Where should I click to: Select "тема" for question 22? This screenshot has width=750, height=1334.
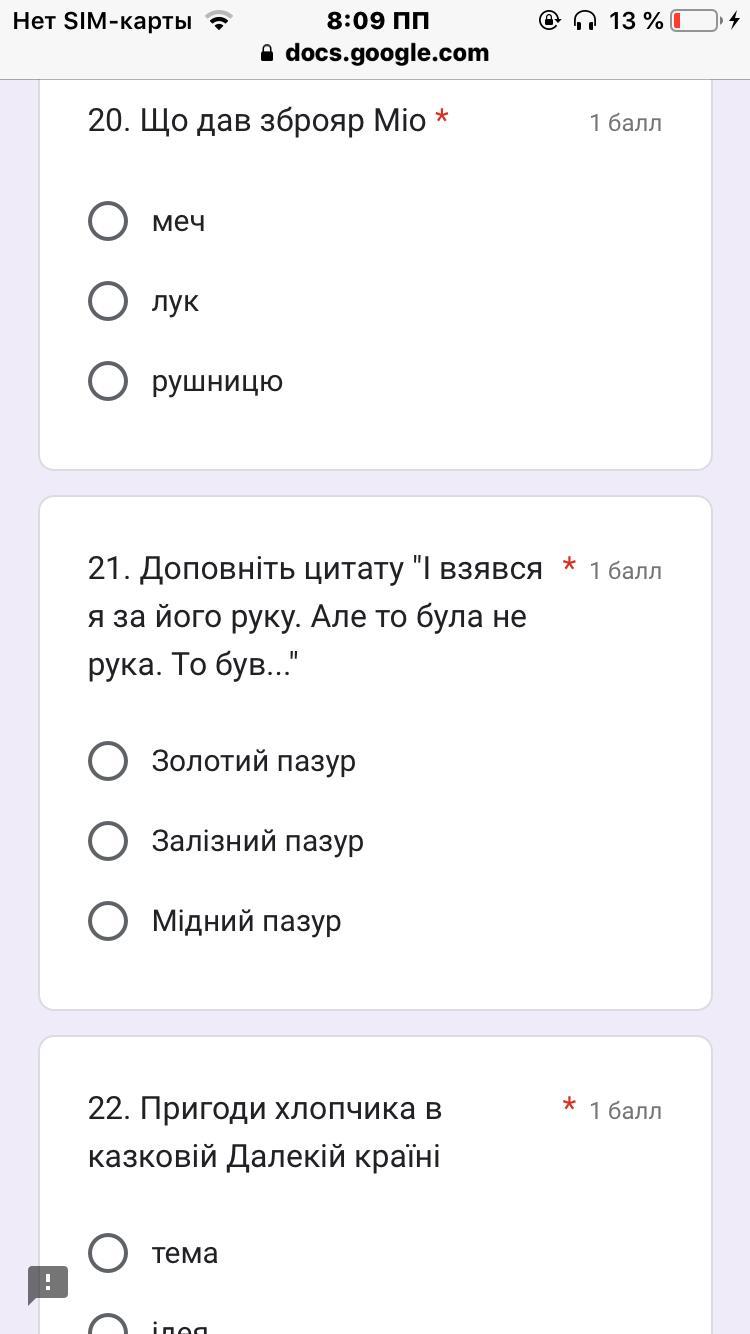(x=108, y=1253)
